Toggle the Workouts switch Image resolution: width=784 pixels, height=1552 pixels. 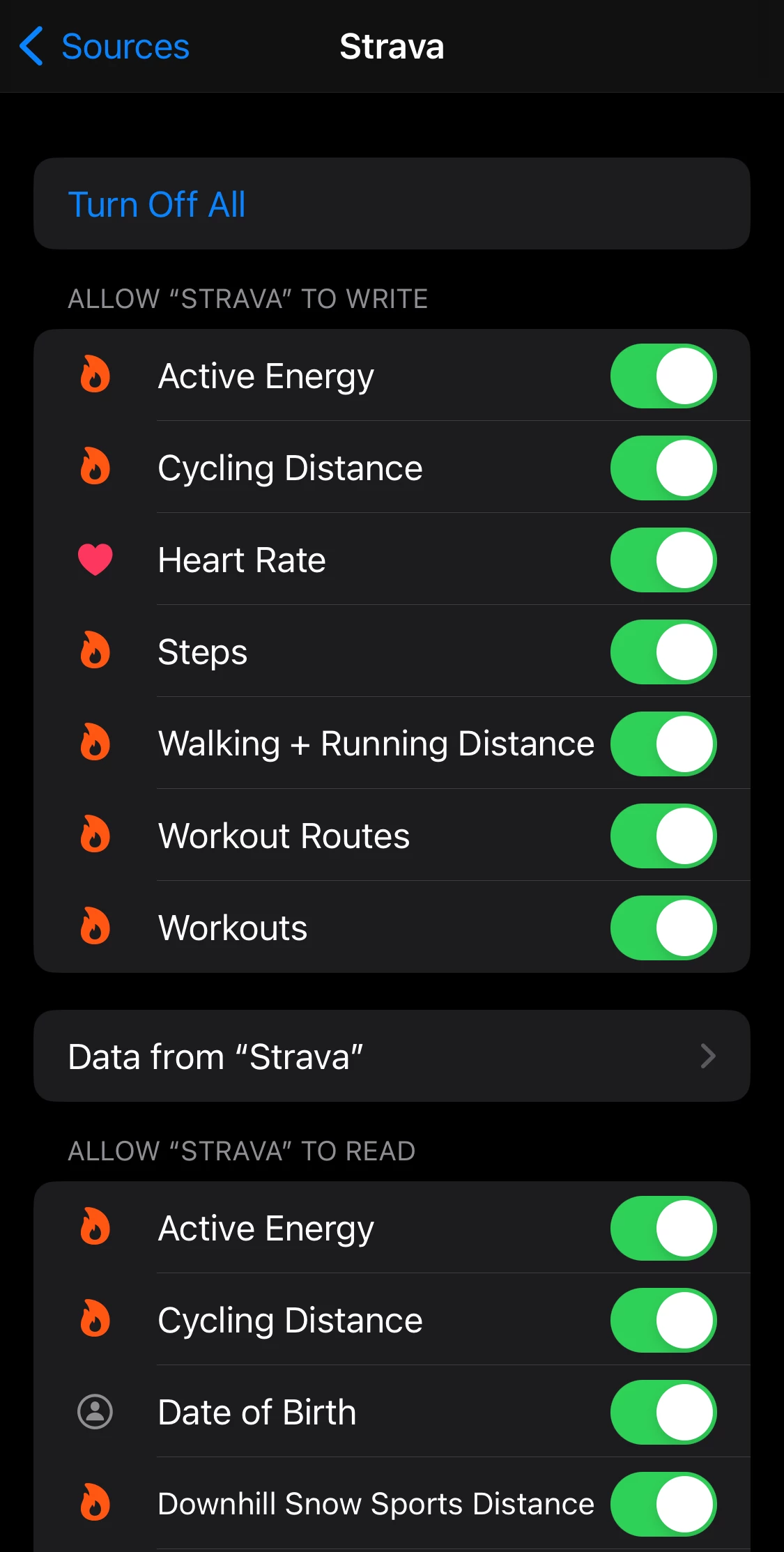(663, 928)
